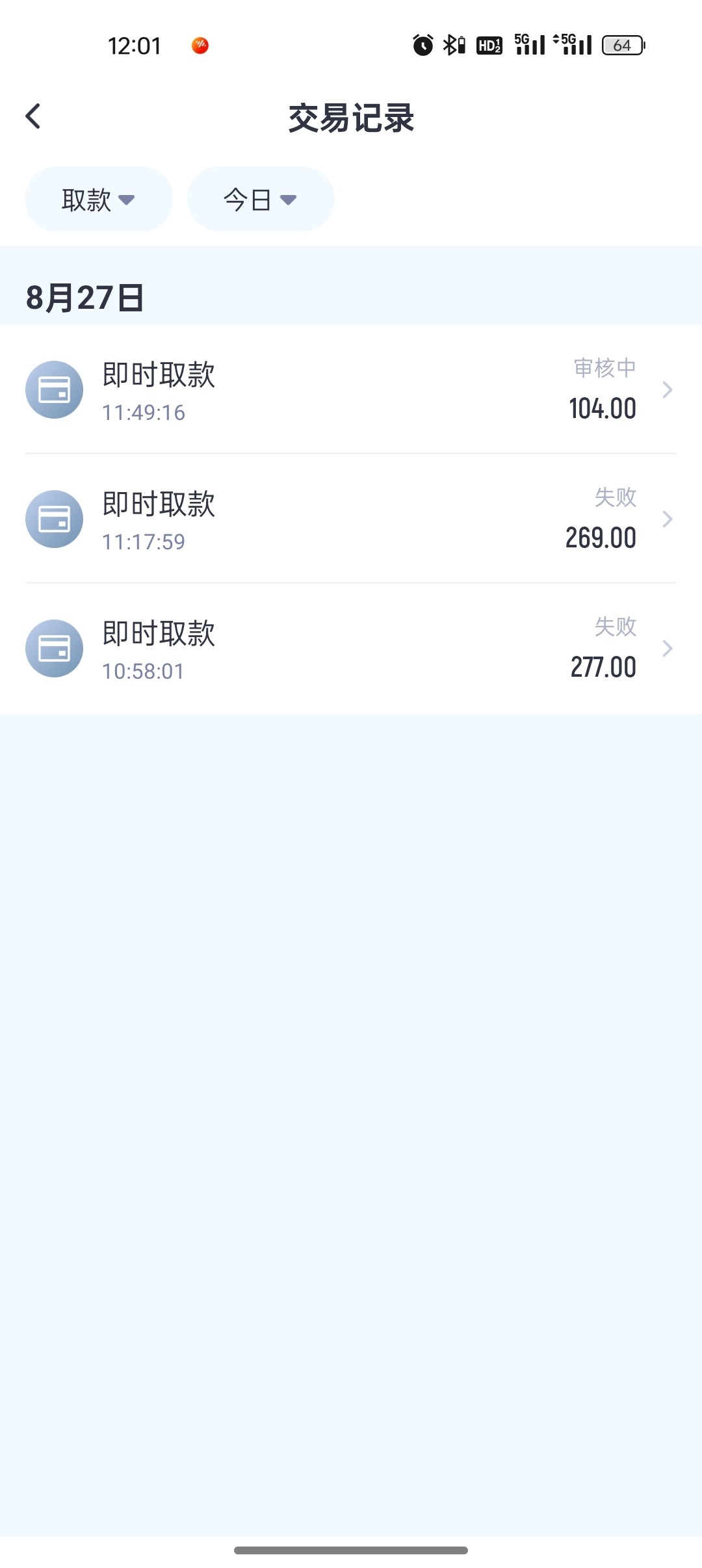View the failed 269.00 withdrawal details

click(351, 519)
